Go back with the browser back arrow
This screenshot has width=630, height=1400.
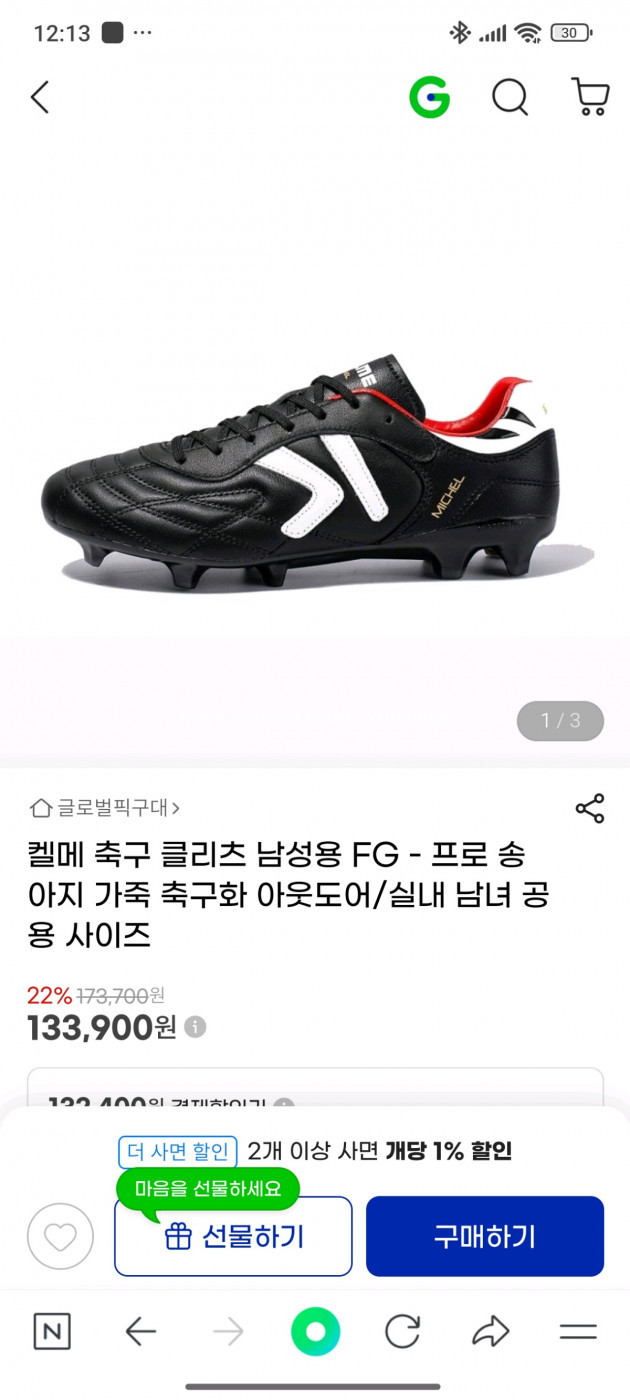pyautogui.click(x=141, y=1332)
